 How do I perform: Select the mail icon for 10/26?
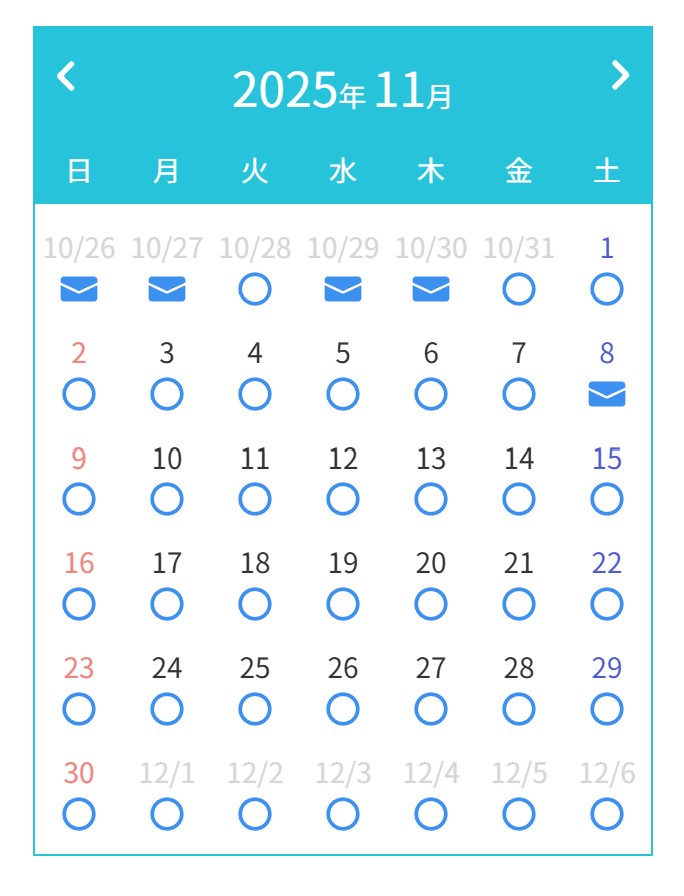(x=79, y=290)
